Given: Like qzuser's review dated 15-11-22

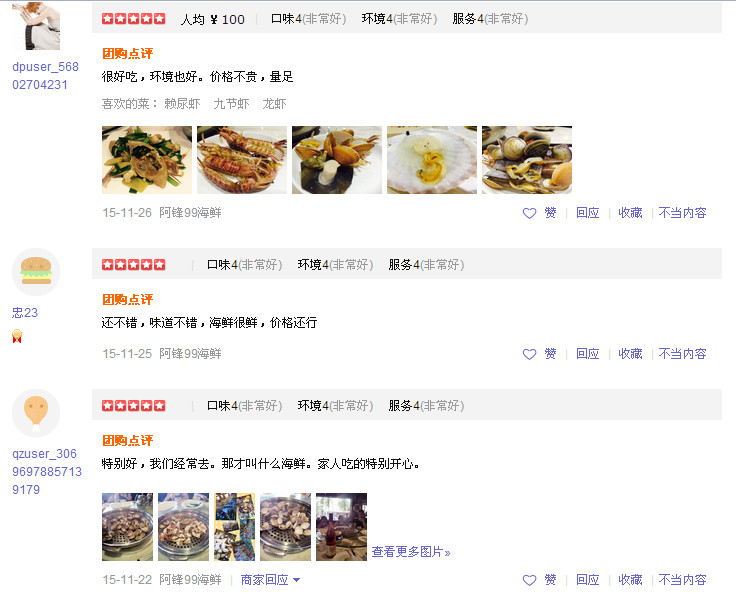Looking at the screenshot, I should click(x=540, y=580).
